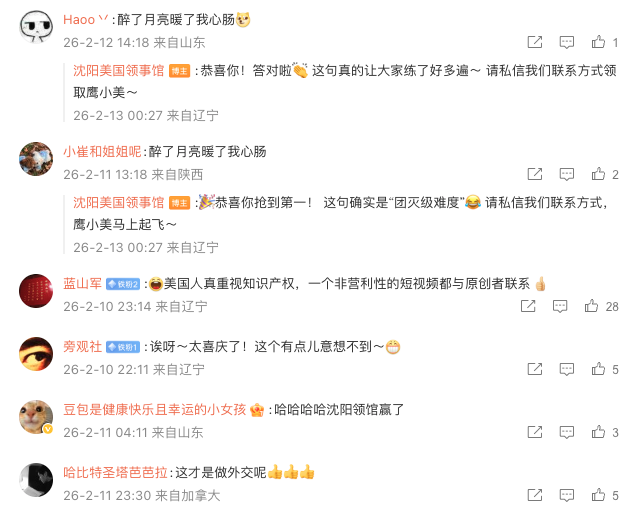Like the comment by Haoo
Screen dimensions: 636x514
(598, 42)
